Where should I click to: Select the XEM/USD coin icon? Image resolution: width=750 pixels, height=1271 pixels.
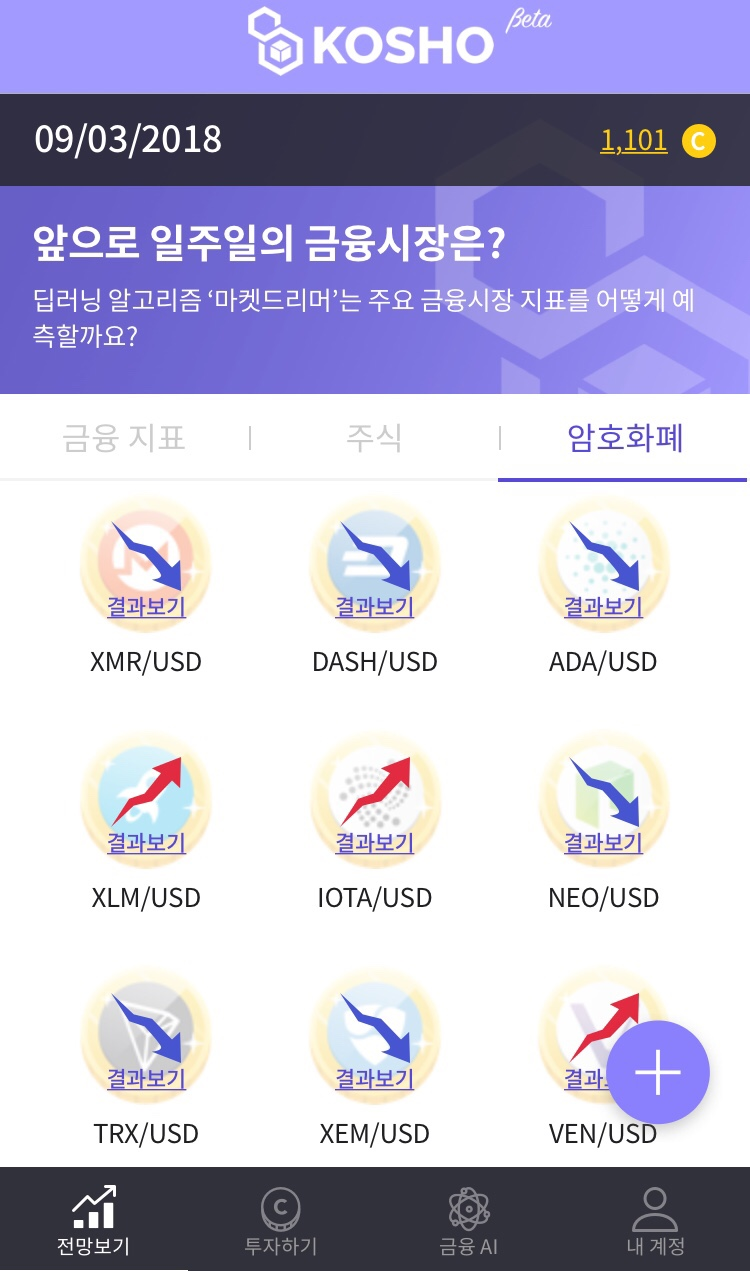(x=375, y=1032)
